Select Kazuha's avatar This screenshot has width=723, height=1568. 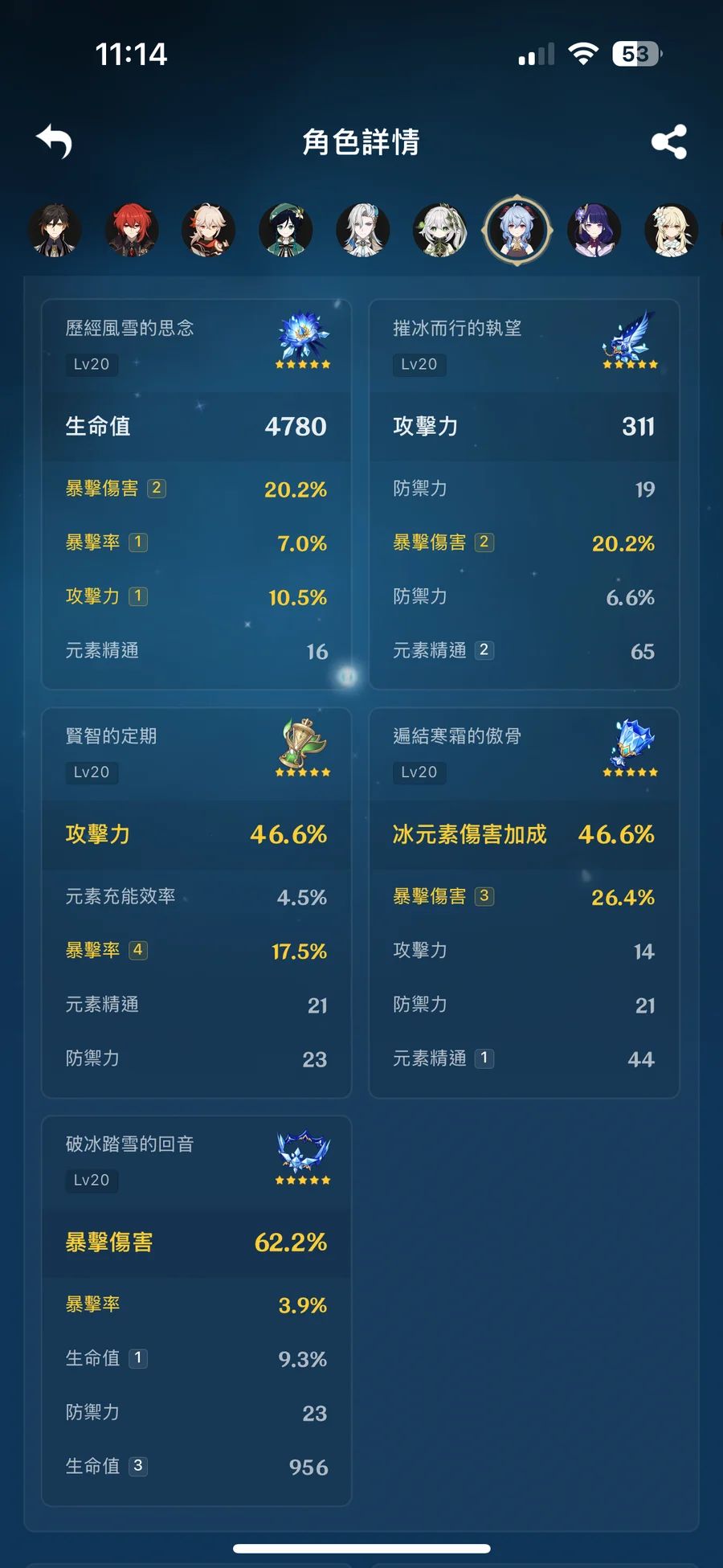(209, 231)
